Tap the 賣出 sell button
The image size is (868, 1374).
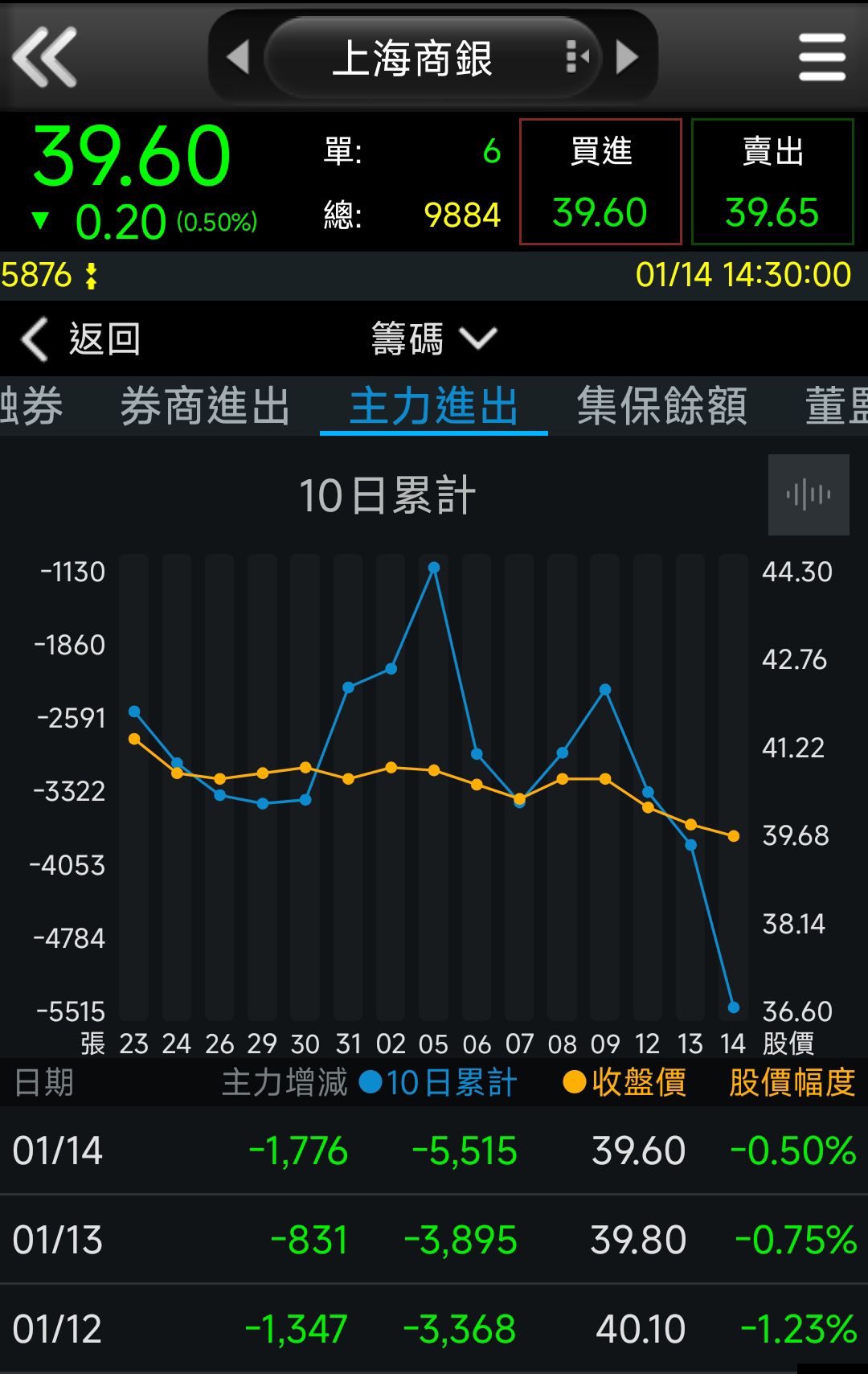(x=772, y=182)
